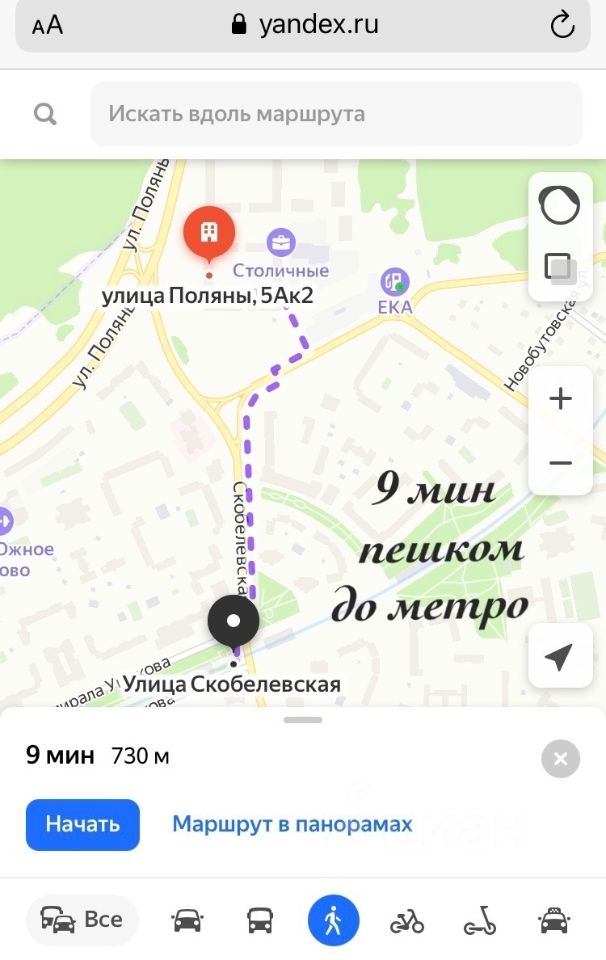Tap the magnifier search icon
The height and width of the screenshot is (960, 606).
[45, 114]
